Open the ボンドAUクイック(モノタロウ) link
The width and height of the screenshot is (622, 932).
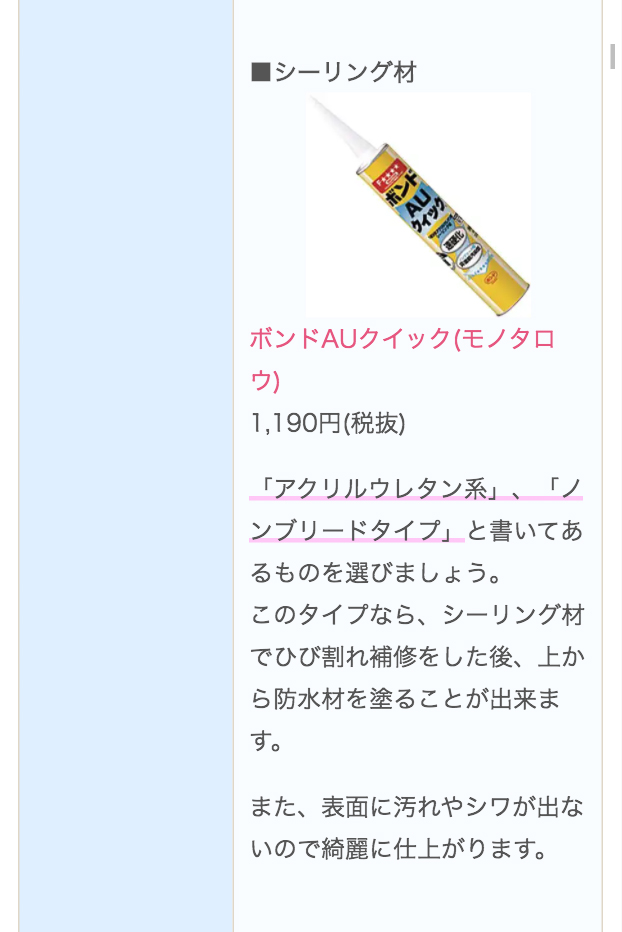[400, 340]
